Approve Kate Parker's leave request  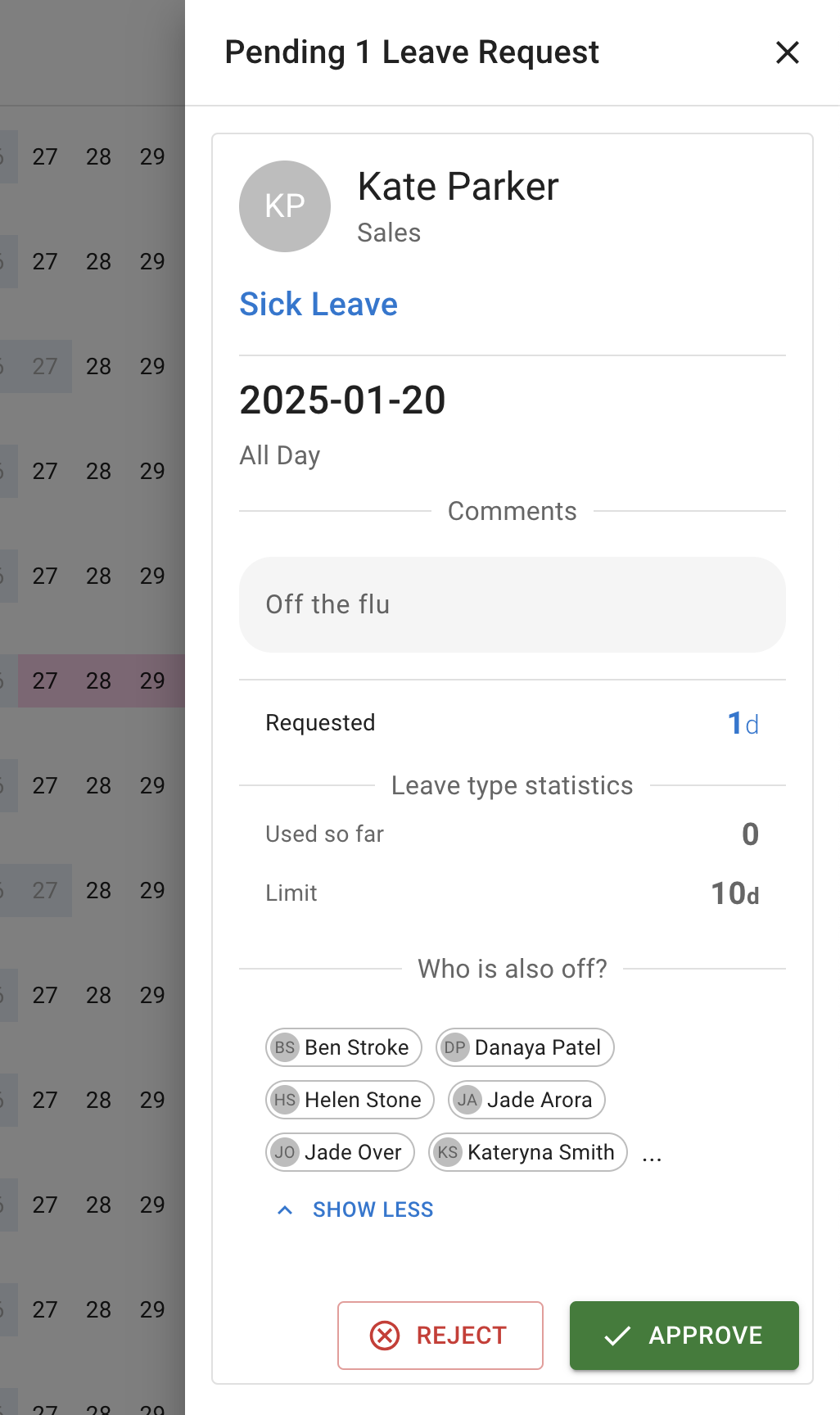[x=684, y=1336]
